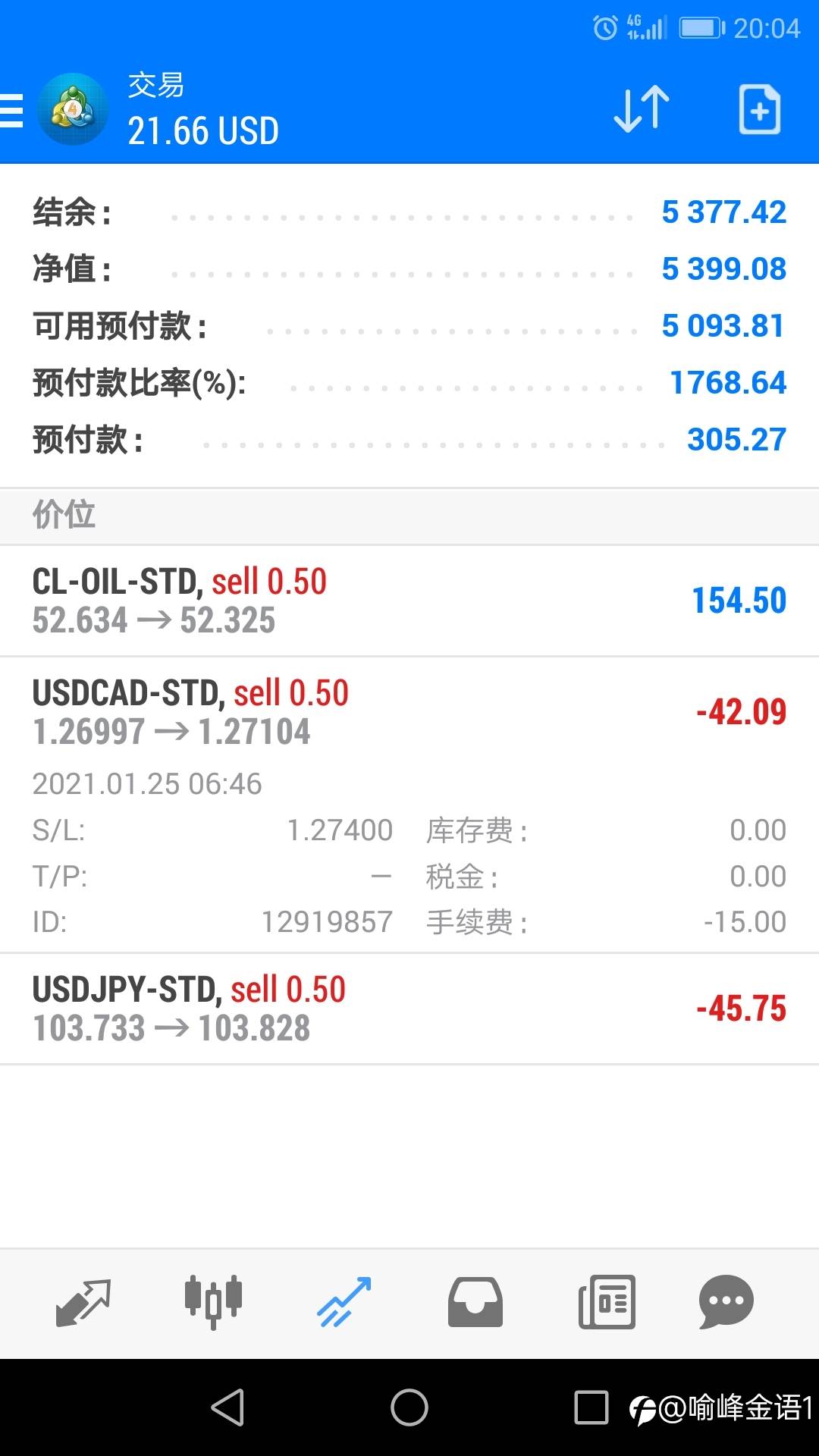Open the history inbox tab

point(475,1303)
